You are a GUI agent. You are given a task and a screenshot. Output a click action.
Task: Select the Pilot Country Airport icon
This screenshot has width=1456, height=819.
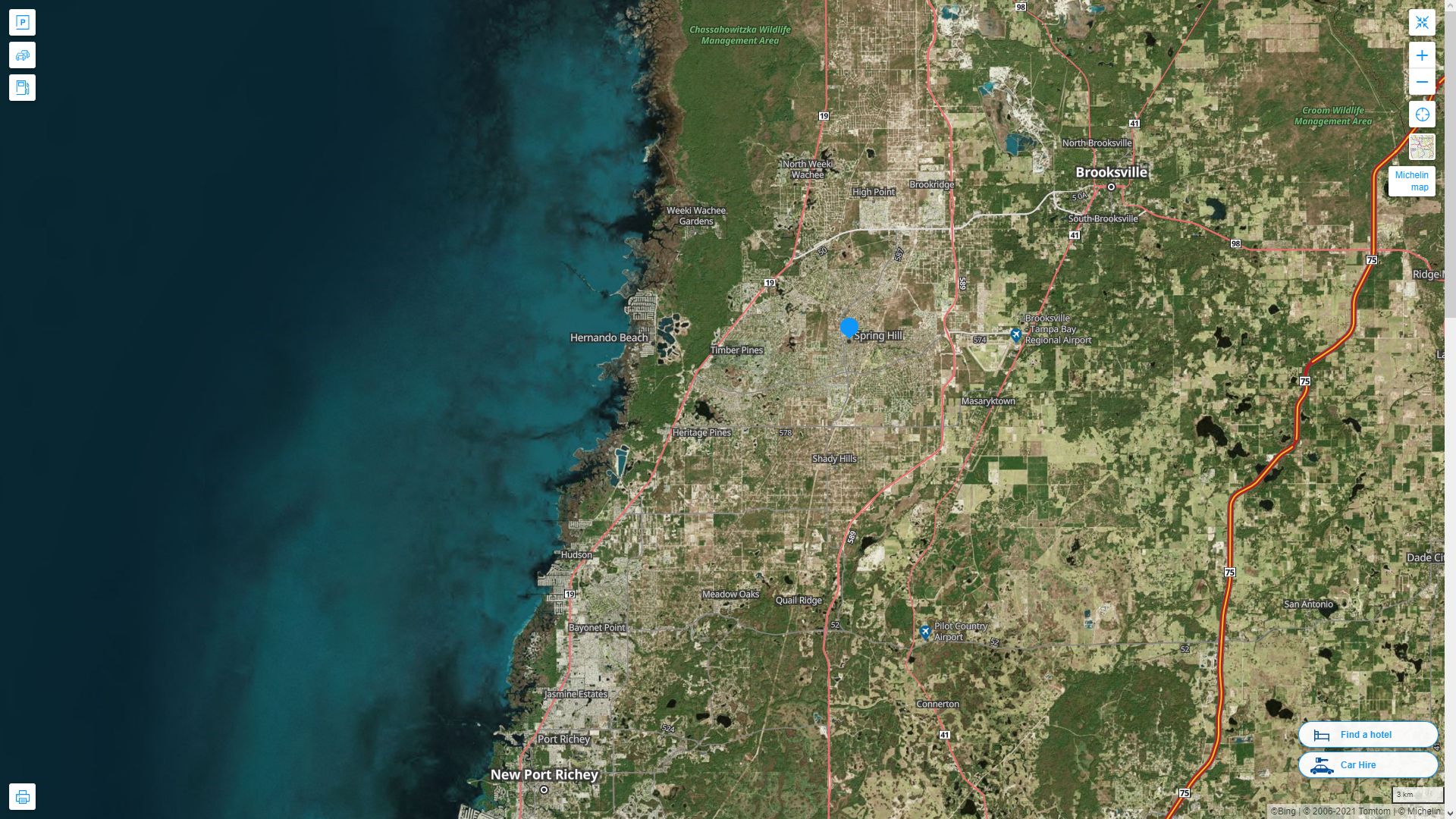[x=924, y=632]
